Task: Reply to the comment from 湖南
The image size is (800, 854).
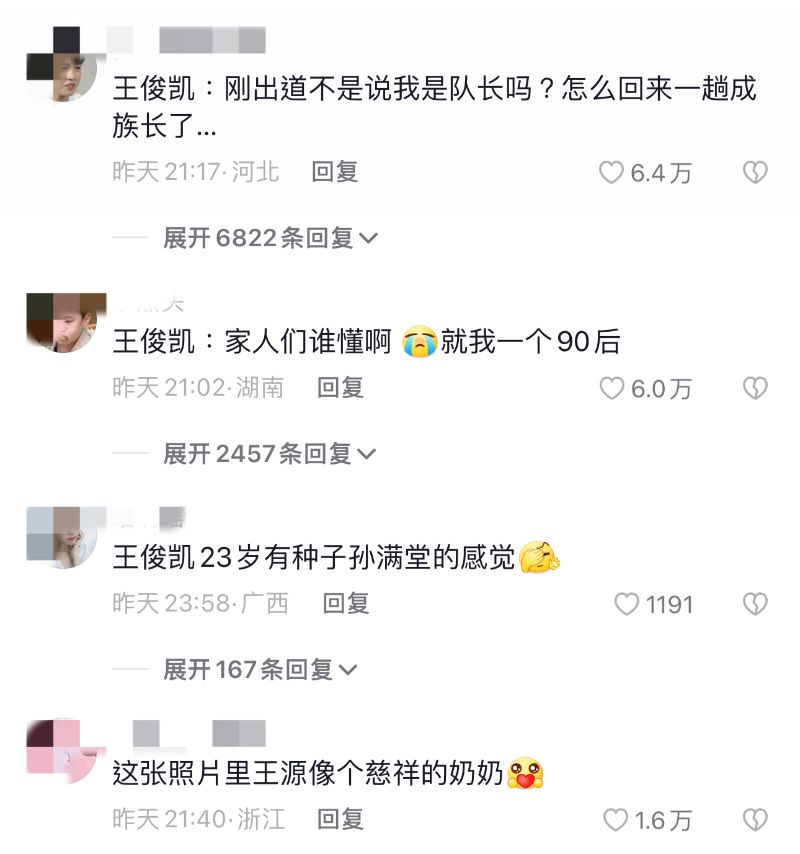Action: (x=340, y=387)
